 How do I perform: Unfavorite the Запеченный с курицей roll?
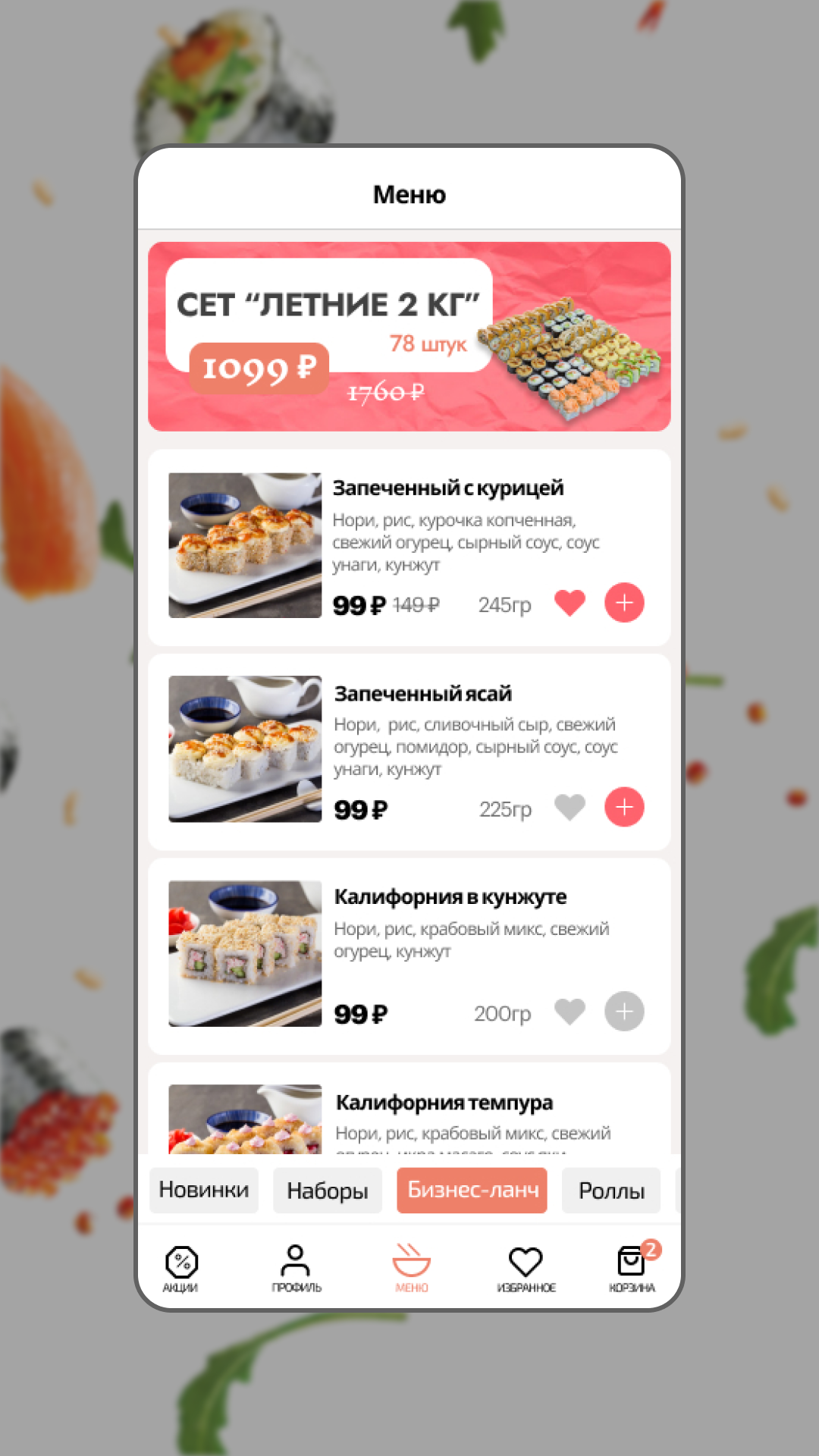tap(570, 603)
